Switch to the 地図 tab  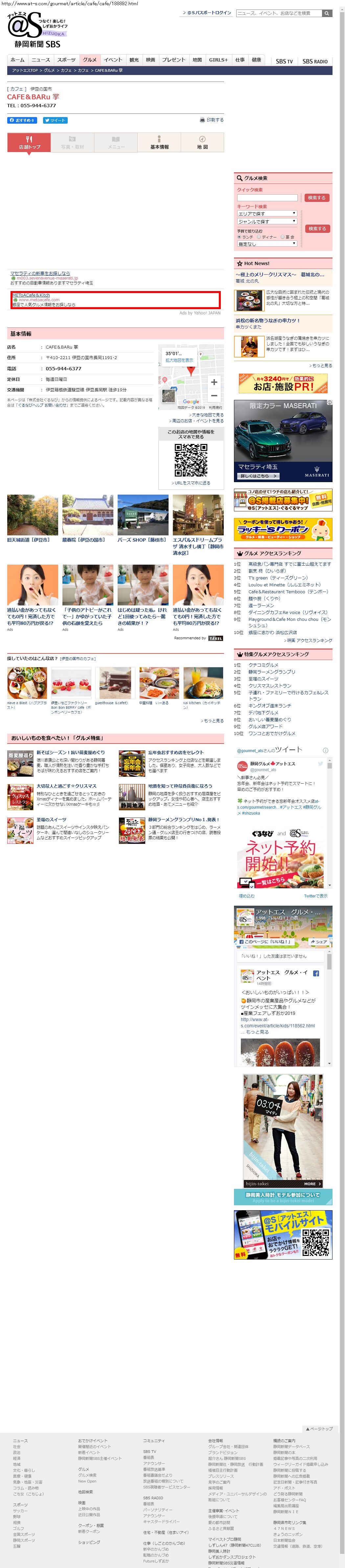point(202,143)
